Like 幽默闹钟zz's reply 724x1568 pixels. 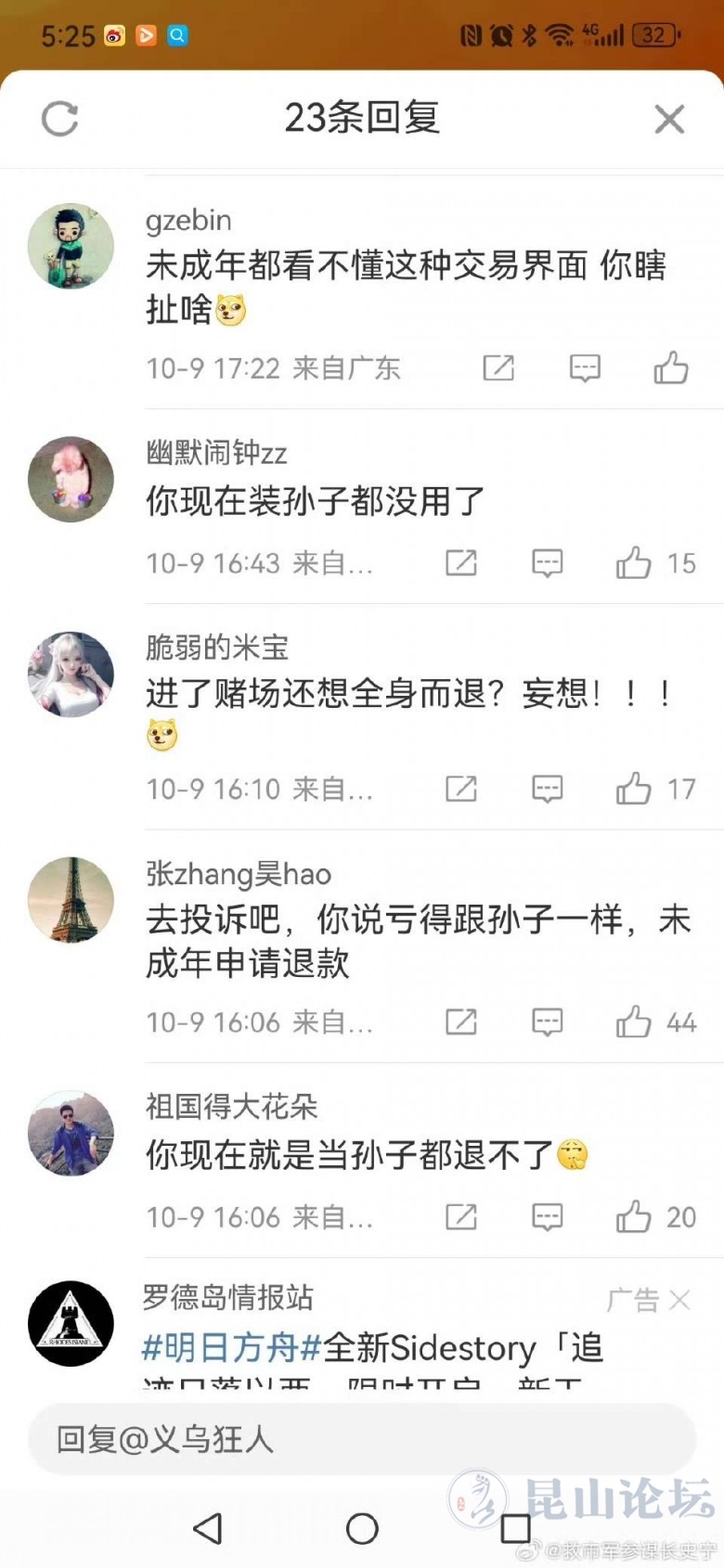pyautogui.click(x=634, y=563)
